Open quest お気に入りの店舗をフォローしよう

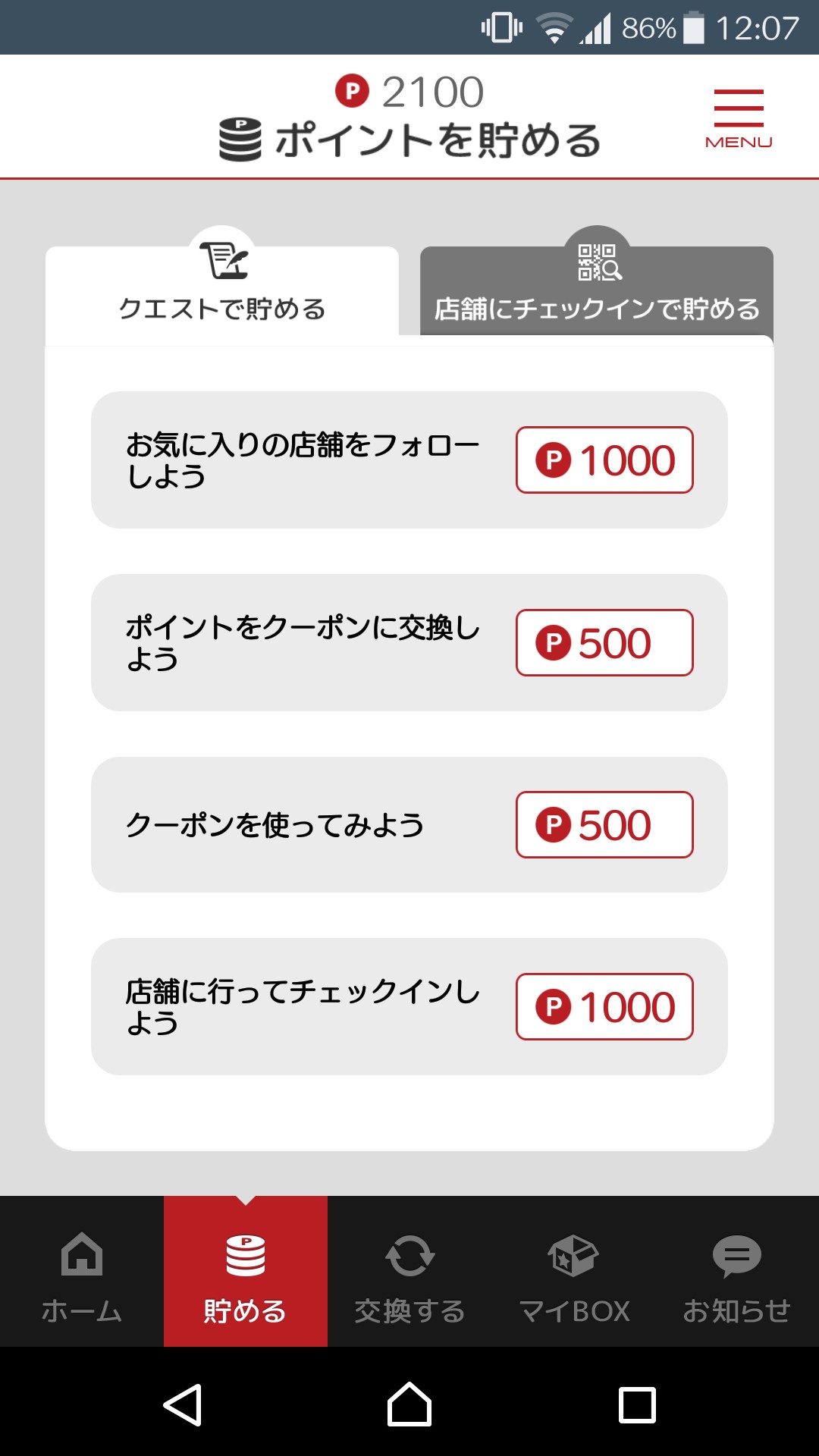409,460
